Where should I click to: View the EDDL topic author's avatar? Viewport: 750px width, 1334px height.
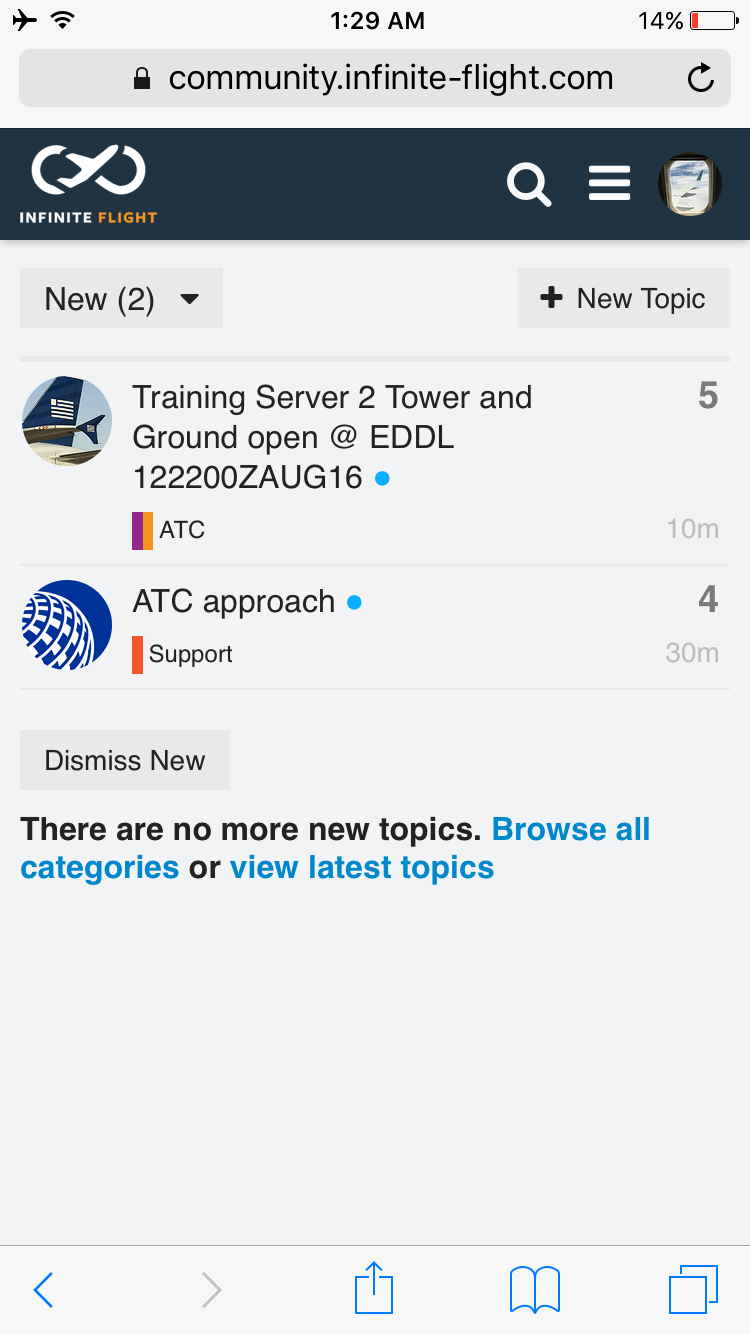tap(66, 421)
